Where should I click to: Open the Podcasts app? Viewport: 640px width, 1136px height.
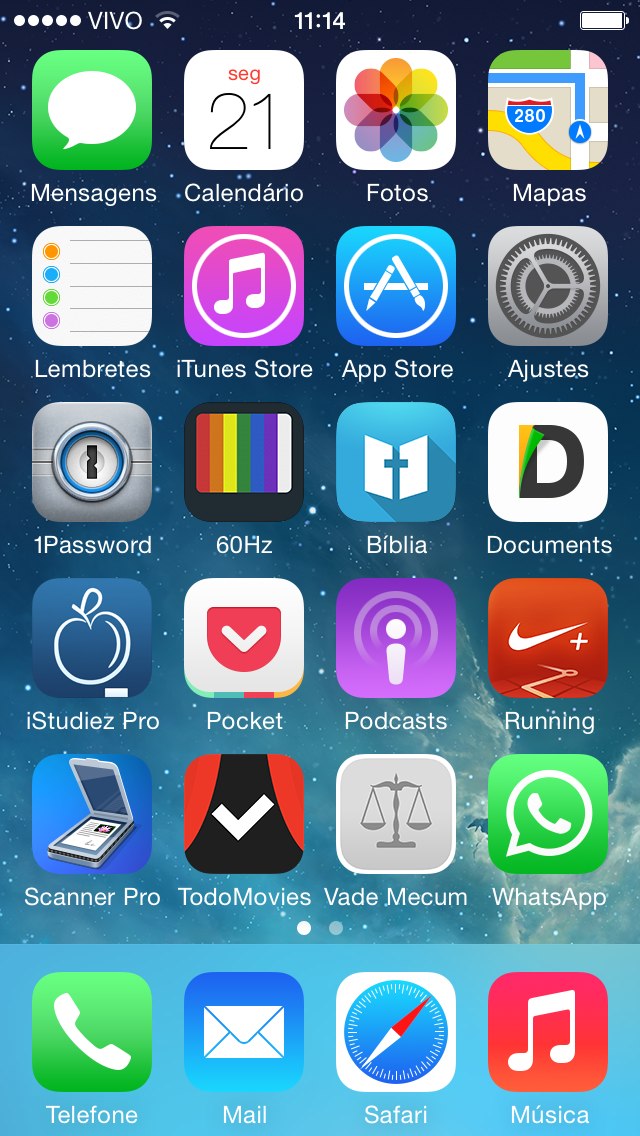pos(396,638)
